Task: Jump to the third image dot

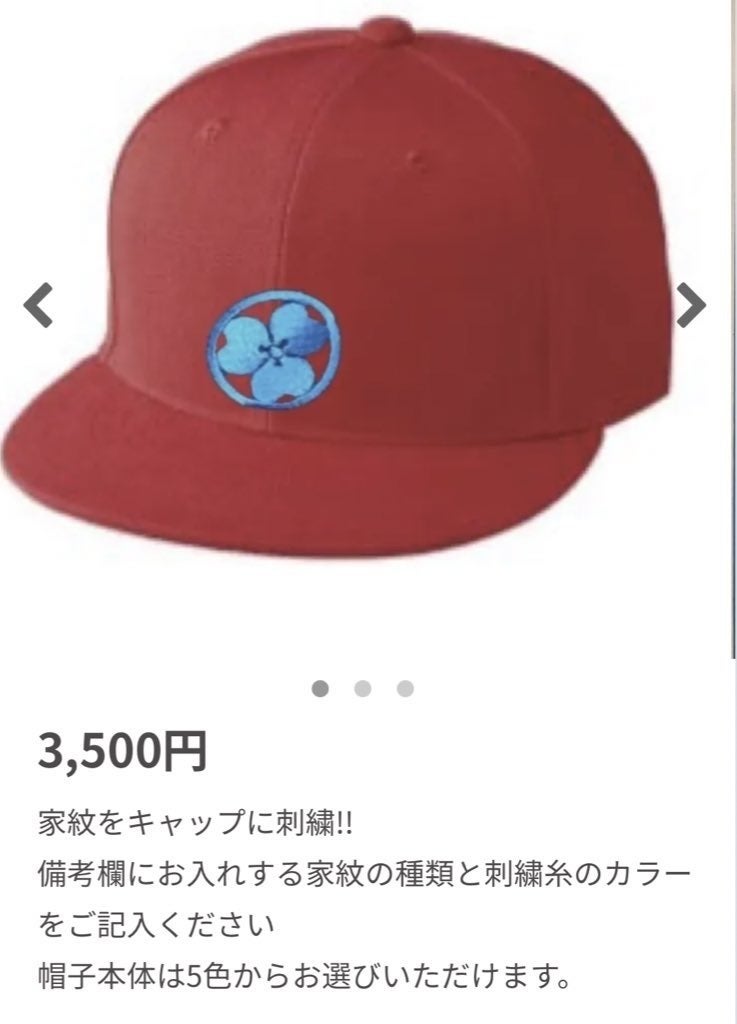Action: point(405,688)
